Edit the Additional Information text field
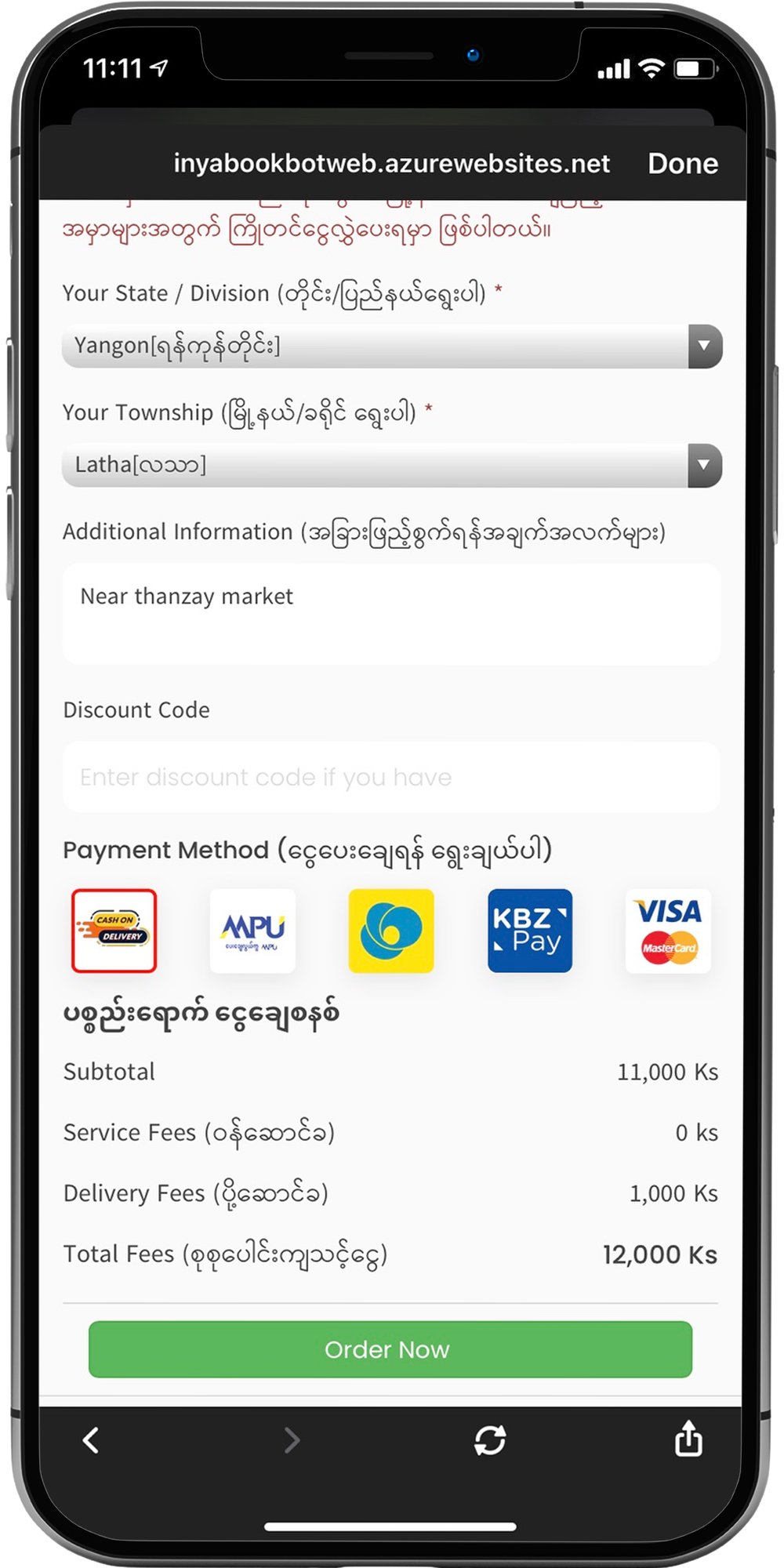This screenshot has height=1568, width=784. tap(391, 614)
